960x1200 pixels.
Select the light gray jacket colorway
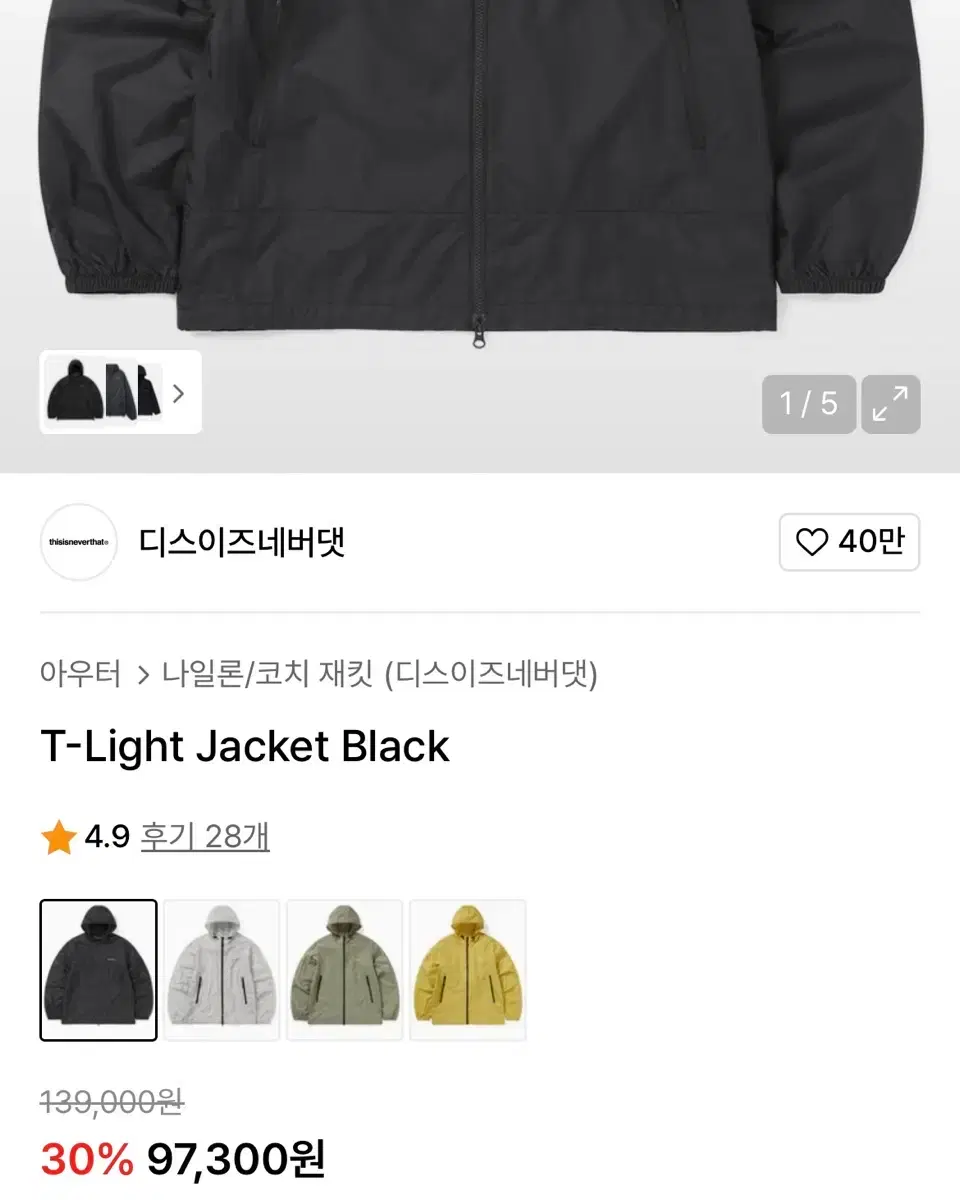tap(221, 969)
